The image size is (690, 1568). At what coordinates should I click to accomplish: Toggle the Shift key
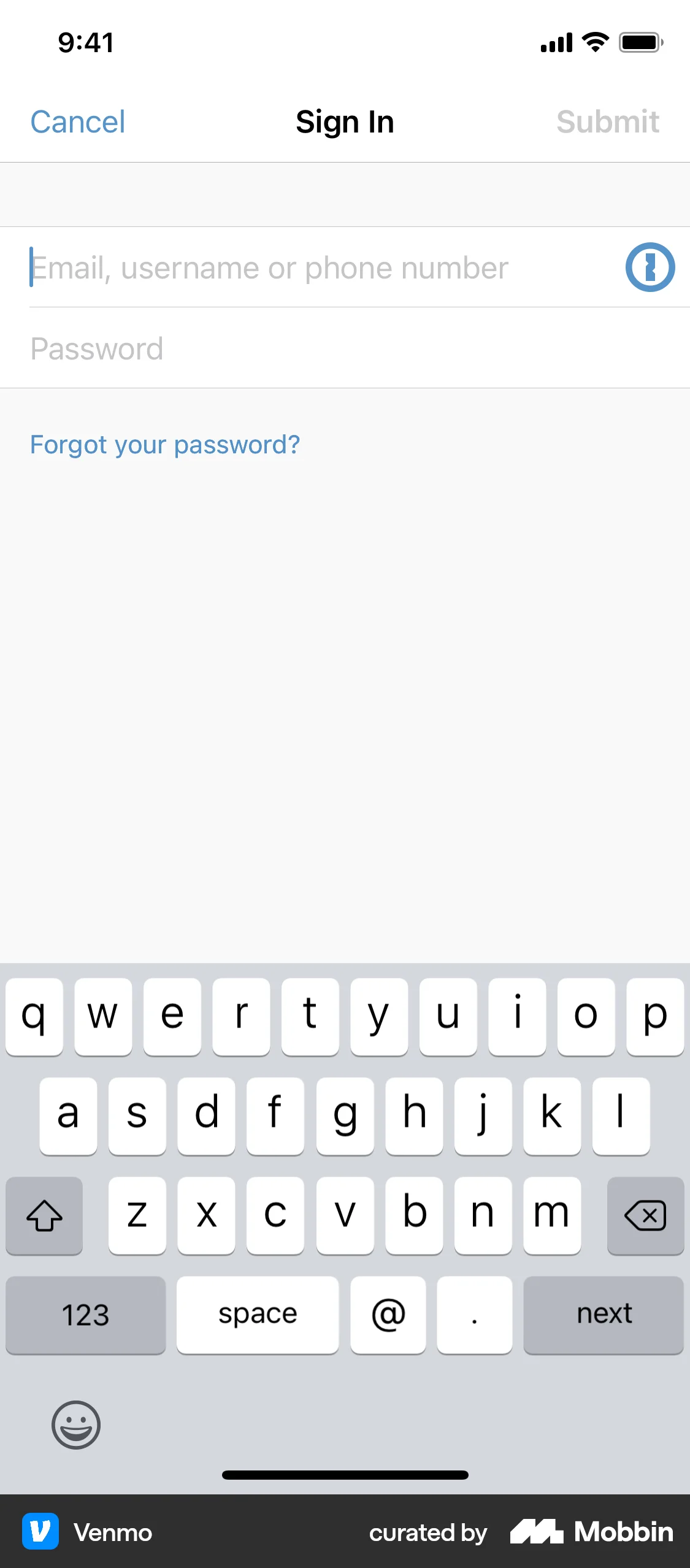(x=44, y=1215)
